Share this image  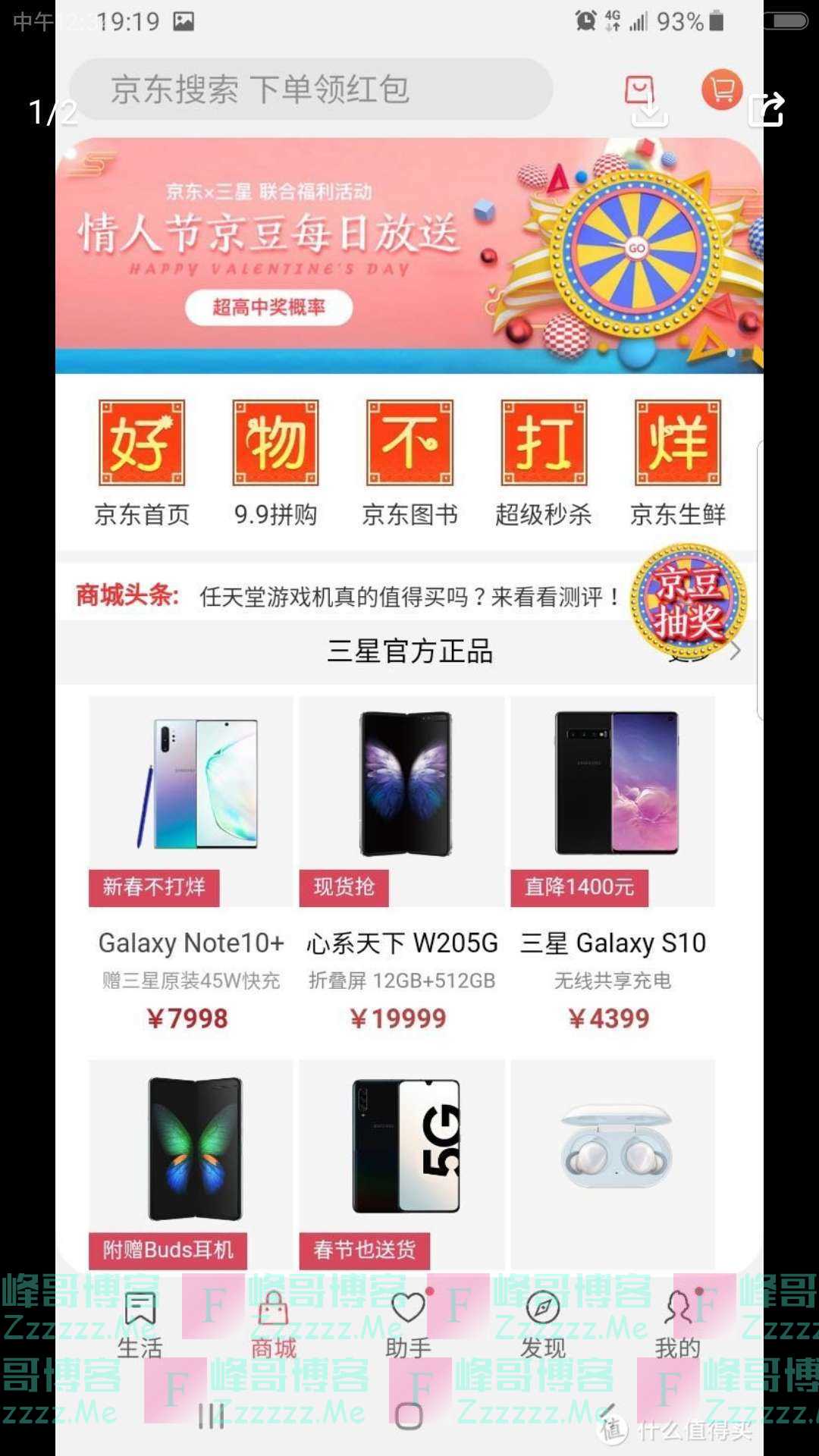[x=766, y=110]
